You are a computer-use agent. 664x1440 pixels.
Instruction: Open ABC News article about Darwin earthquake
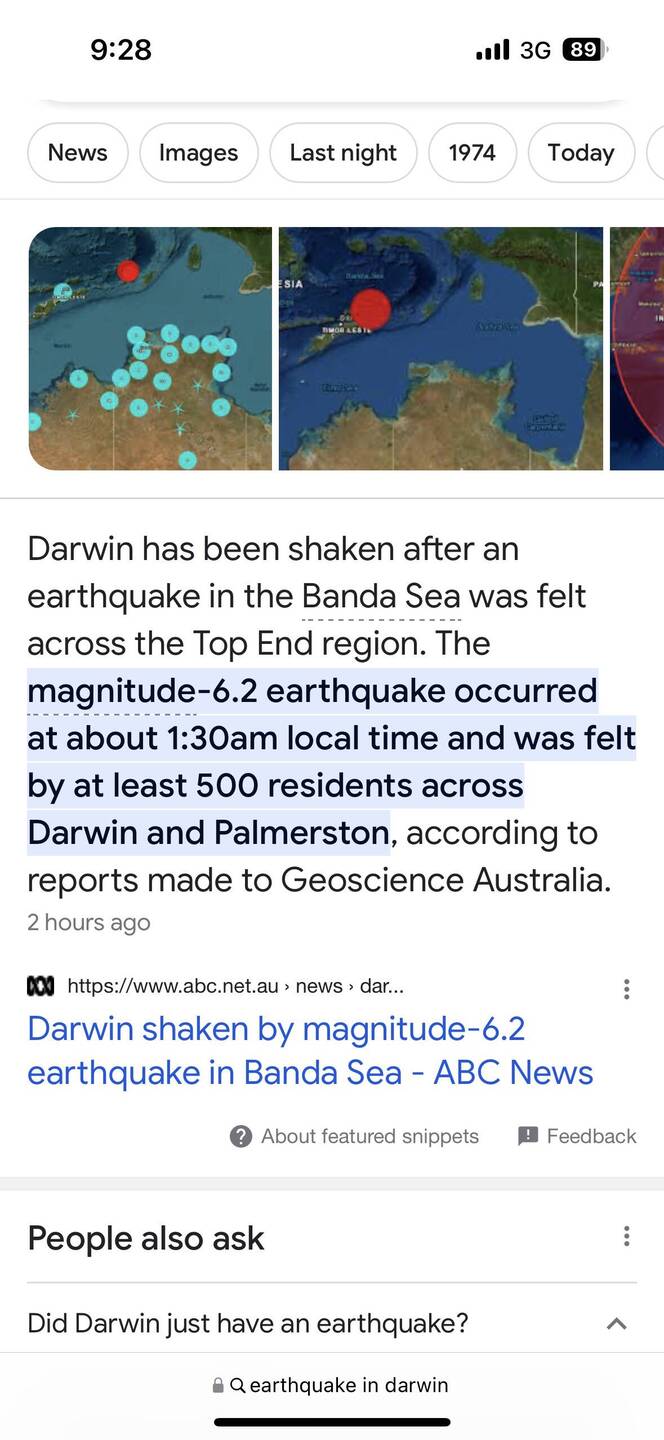[x=310, y=1050]
